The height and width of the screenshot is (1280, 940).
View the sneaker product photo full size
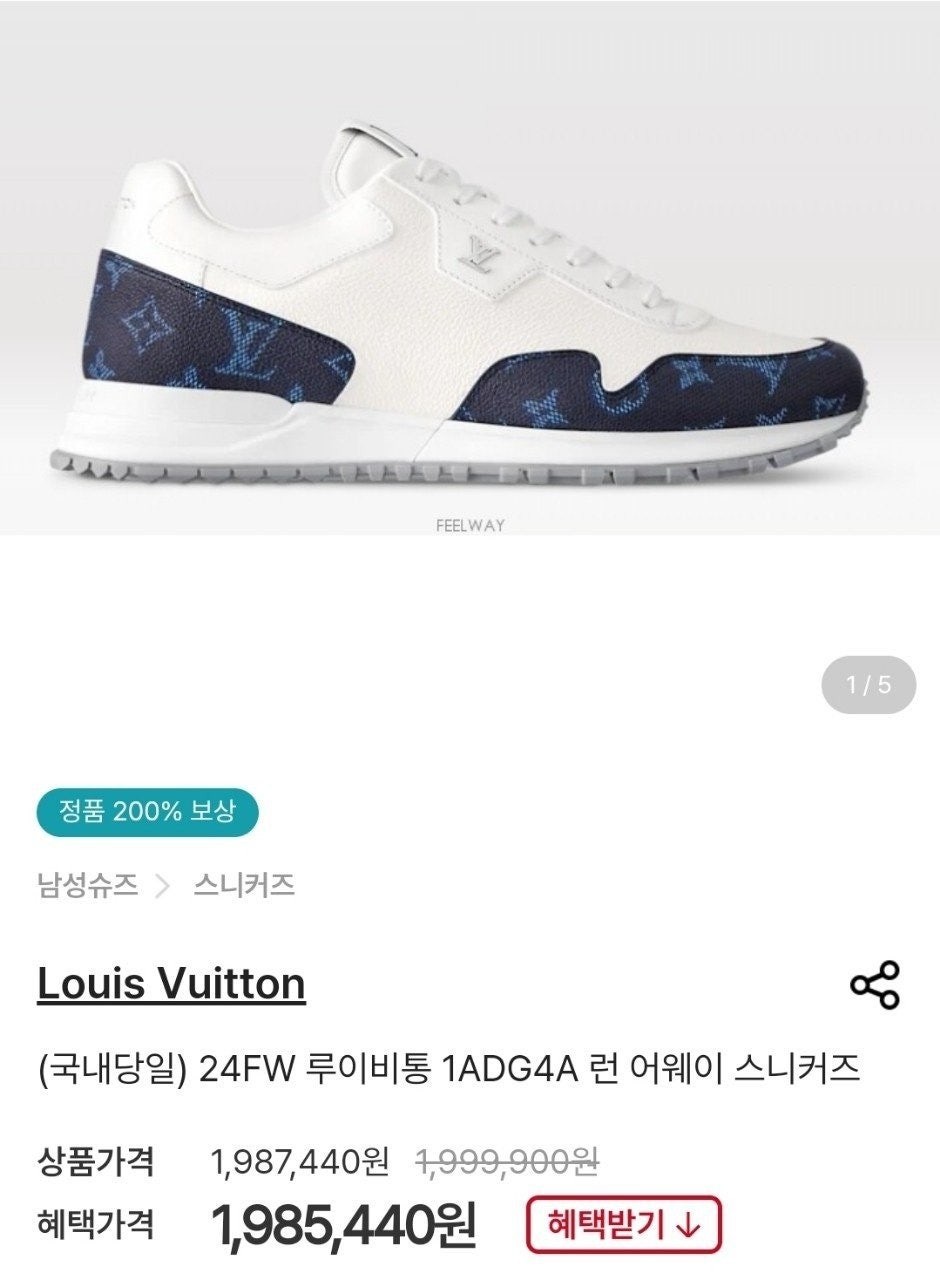pos(470,300)
